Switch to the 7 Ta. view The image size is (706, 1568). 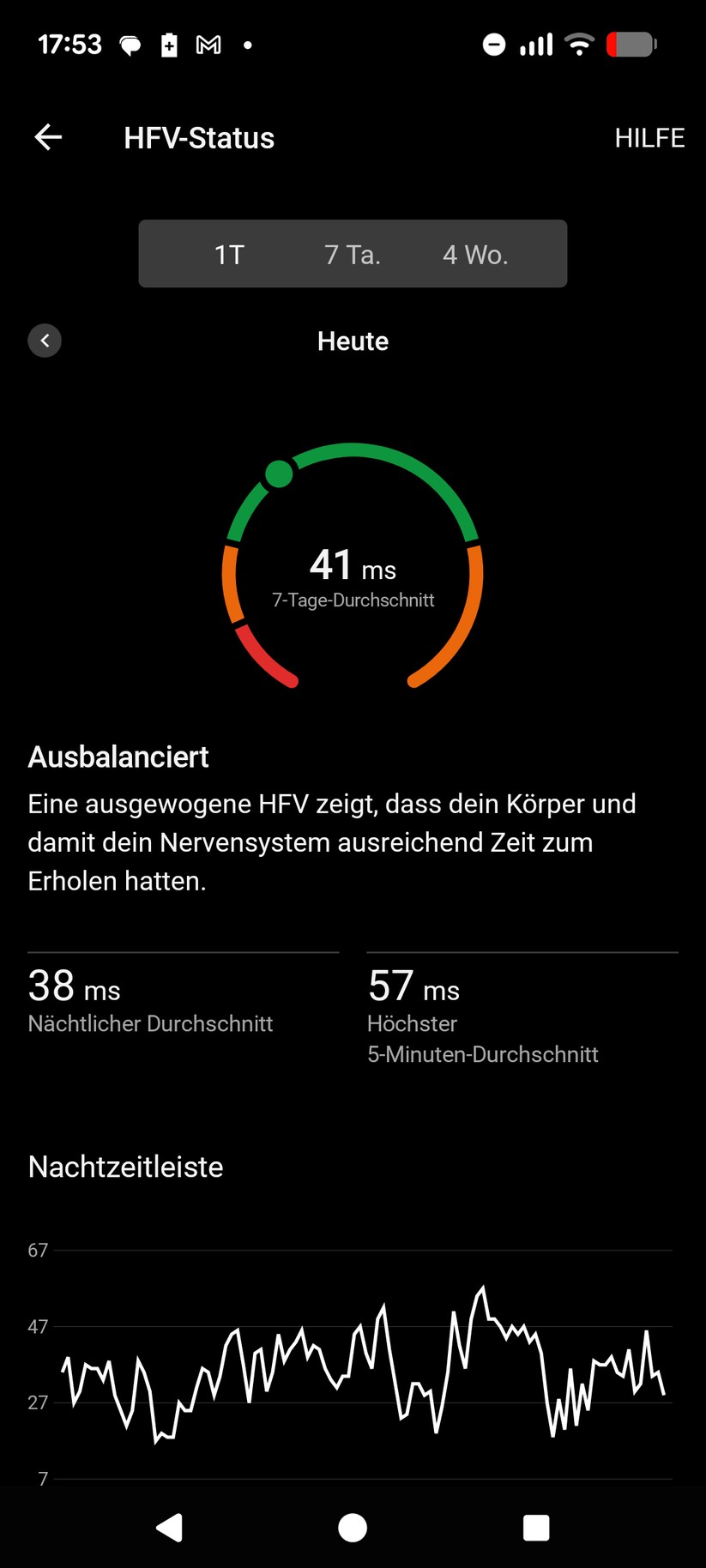pyautogui.click(x=352, y=254)
